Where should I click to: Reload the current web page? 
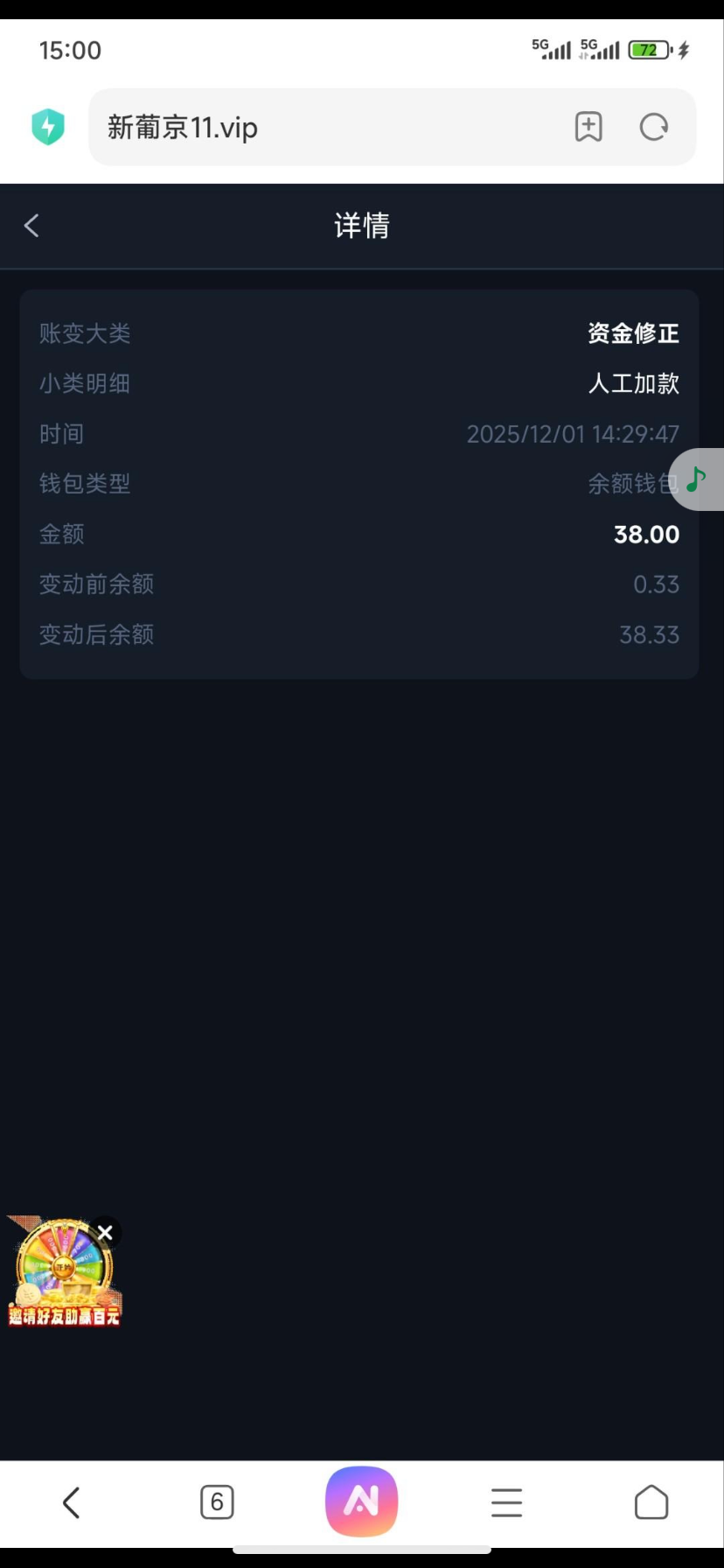click(x=653, y=128)
